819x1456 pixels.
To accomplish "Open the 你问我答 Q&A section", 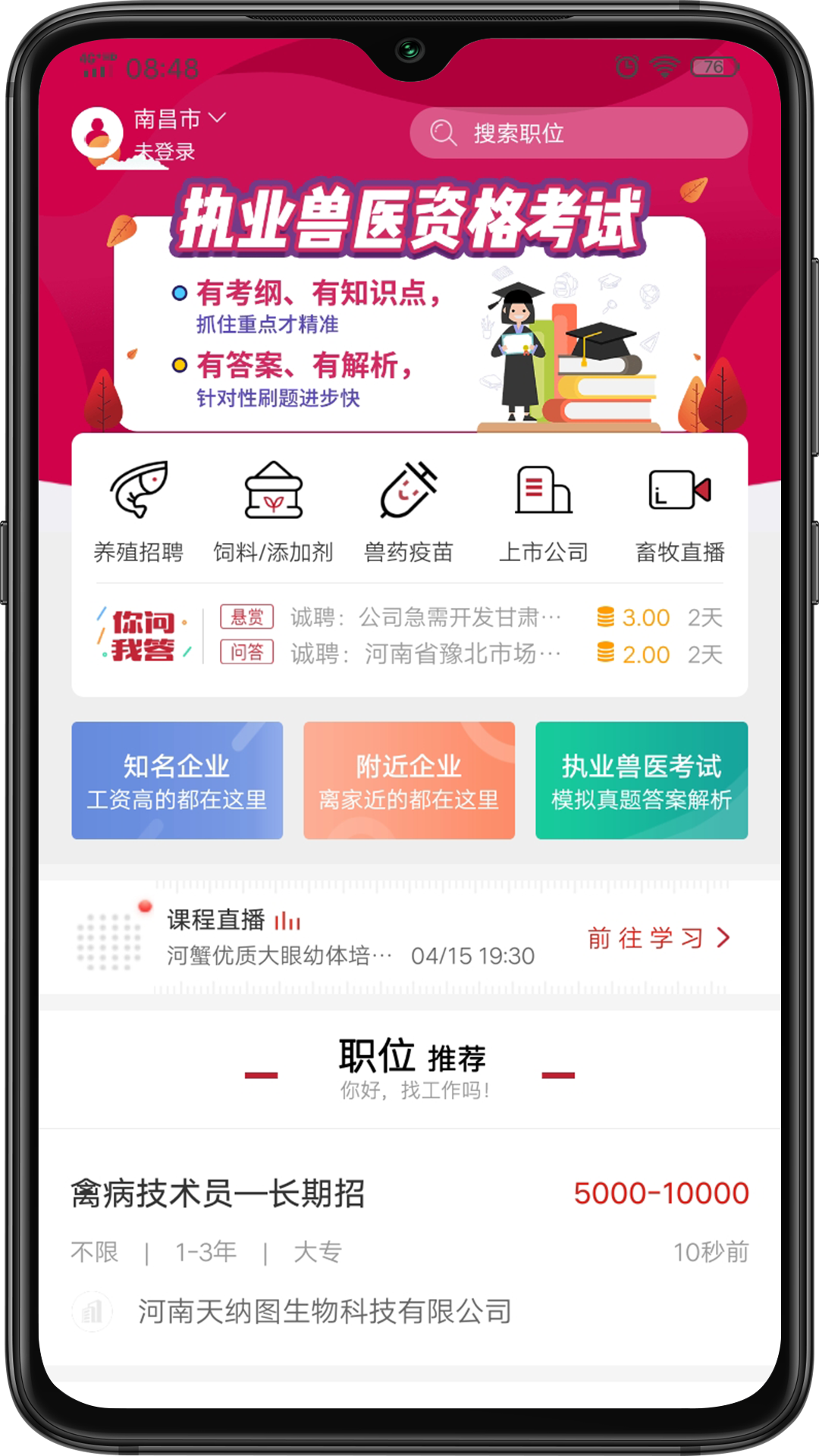I will click(x=143, y=635).
